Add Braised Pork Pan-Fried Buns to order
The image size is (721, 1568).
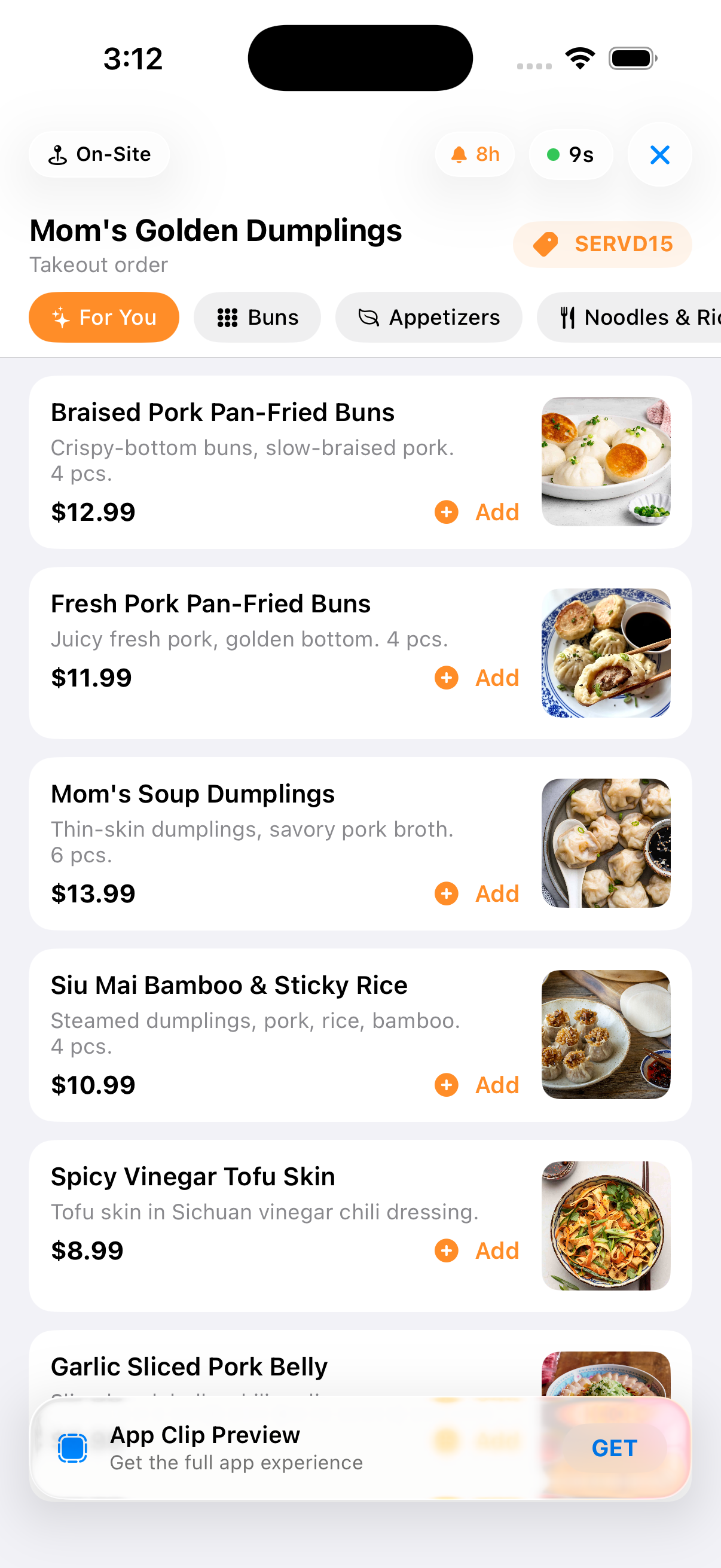click(477, 512)
